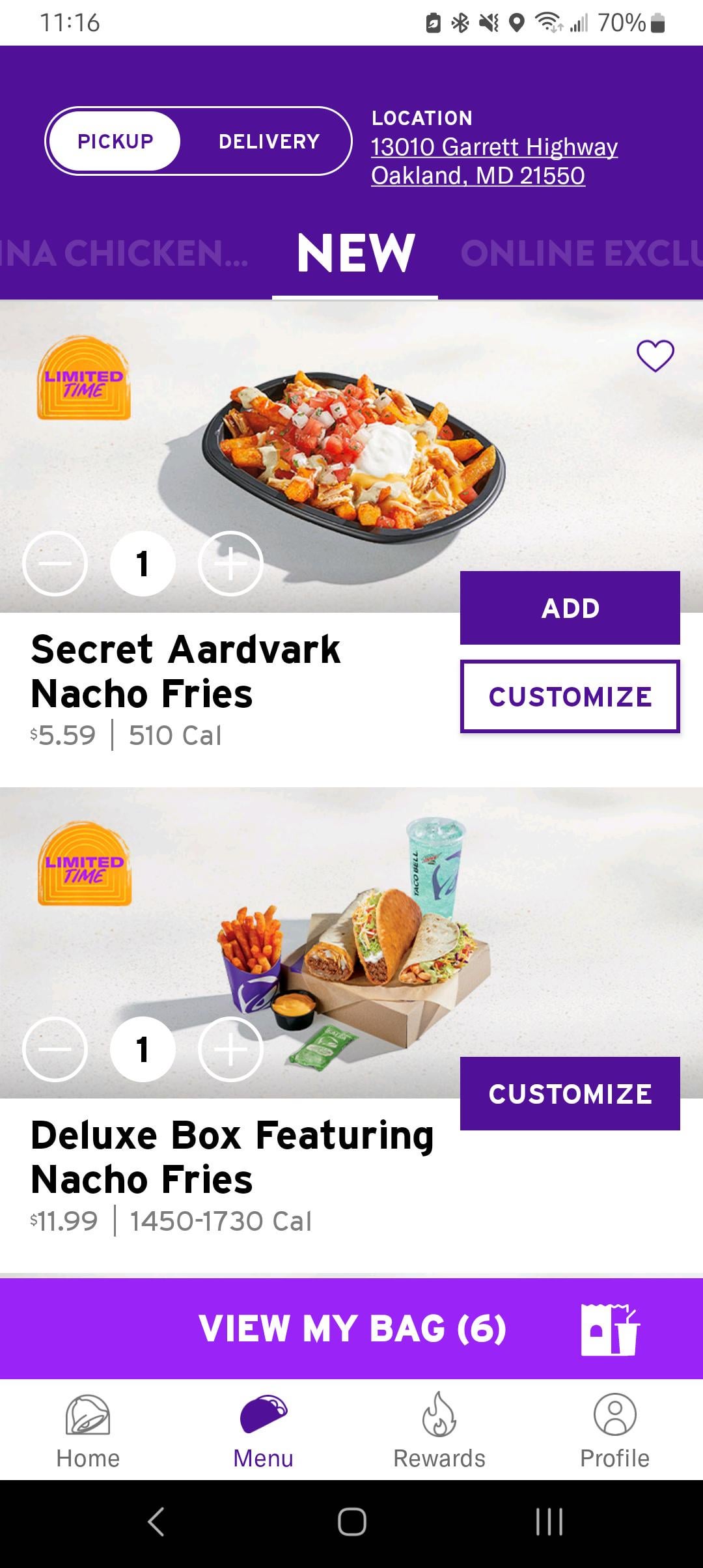This screenshot has width=703, height=1568.
Task: Open the Profile tab
Action: 614,1430
